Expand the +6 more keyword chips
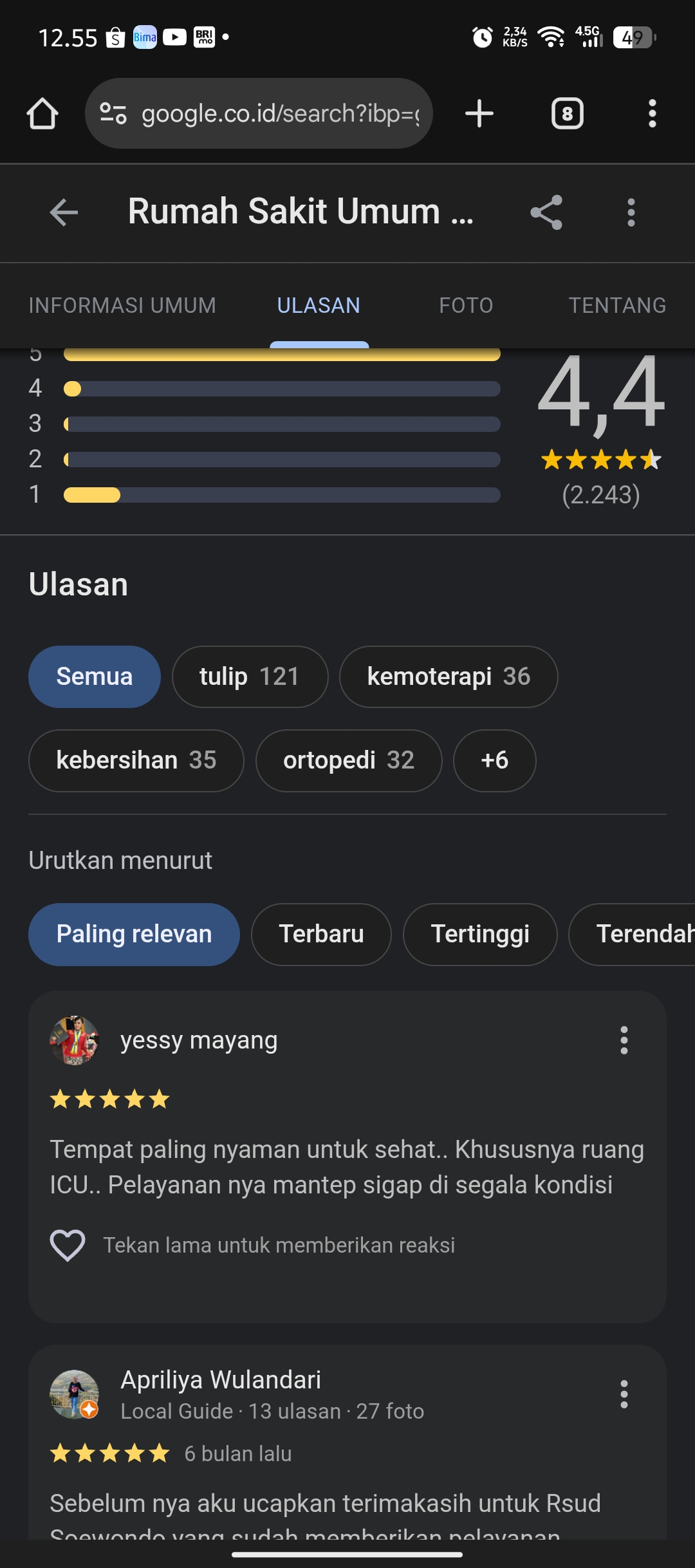Viewport: 695px width, 1568px height. [494, 760]
